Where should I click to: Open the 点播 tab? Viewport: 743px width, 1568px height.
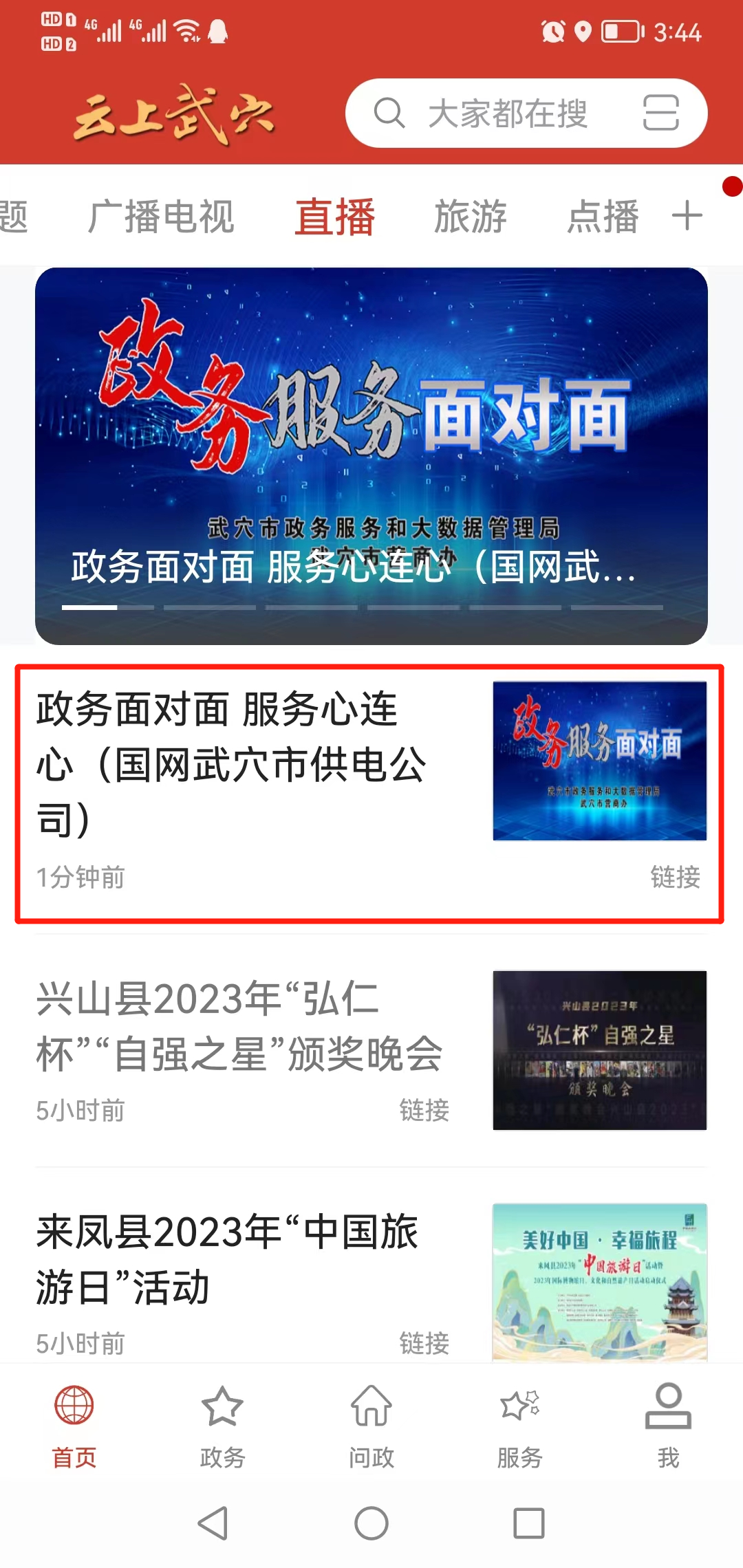click(x=603, y=217)
